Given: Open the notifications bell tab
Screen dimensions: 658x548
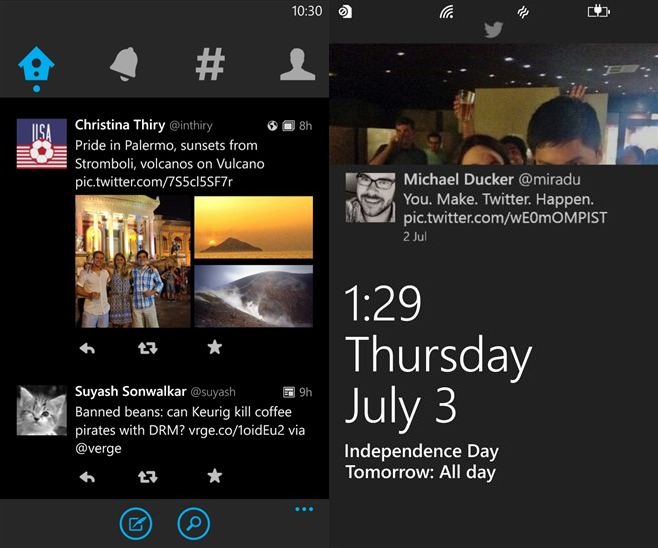Looking at the screenshot, I should pos(124,64).
